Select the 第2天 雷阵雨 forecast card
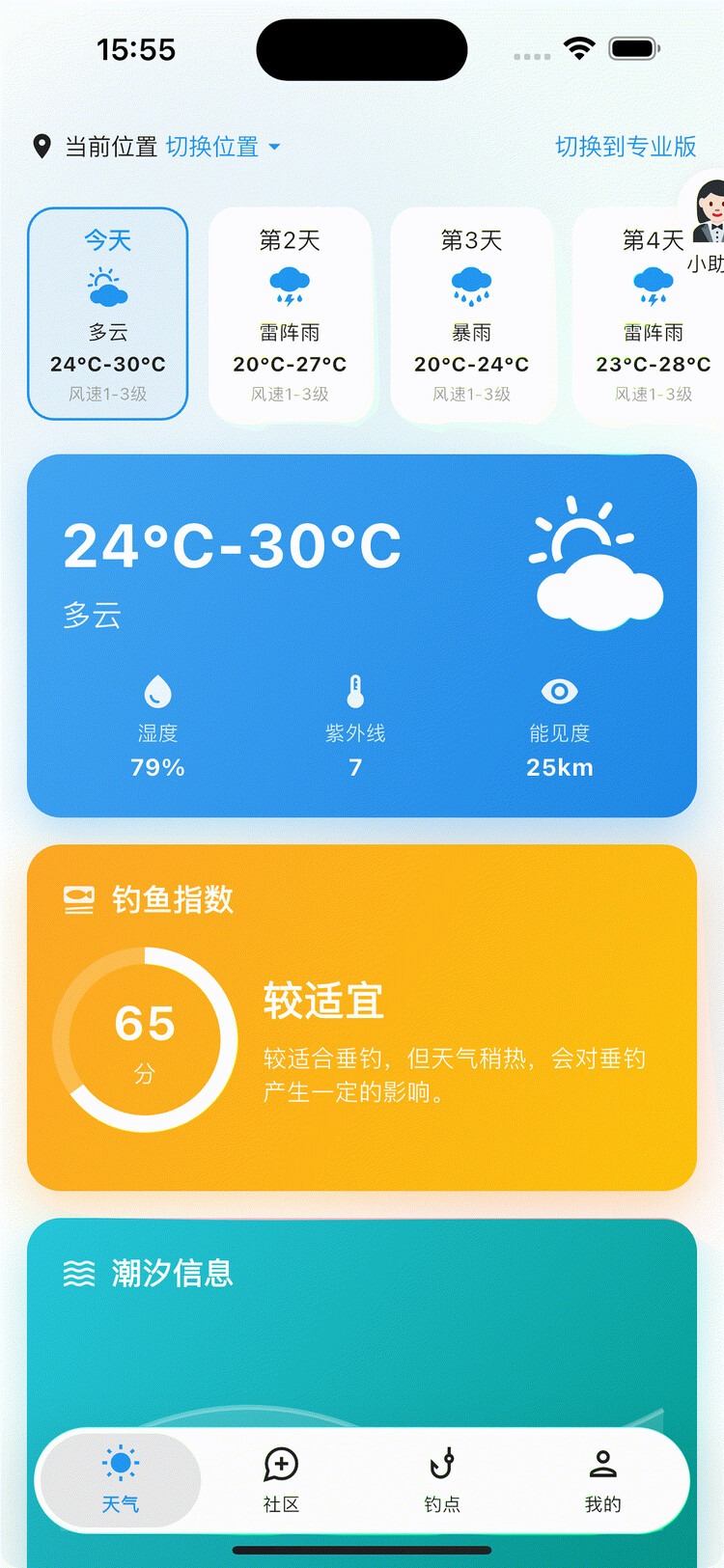 (x=290, y=314)
